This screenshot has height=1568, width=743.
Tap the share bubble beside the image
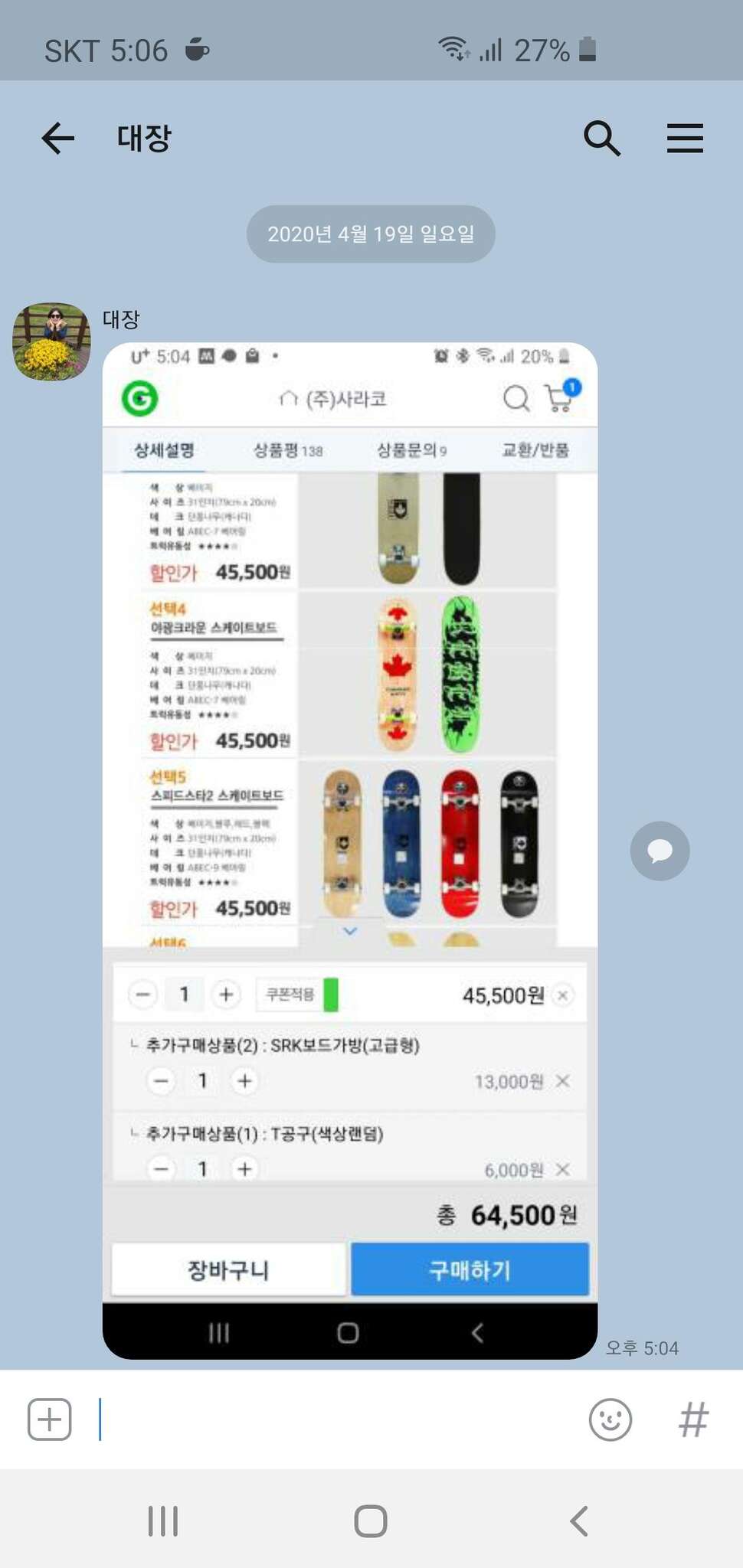660,851
